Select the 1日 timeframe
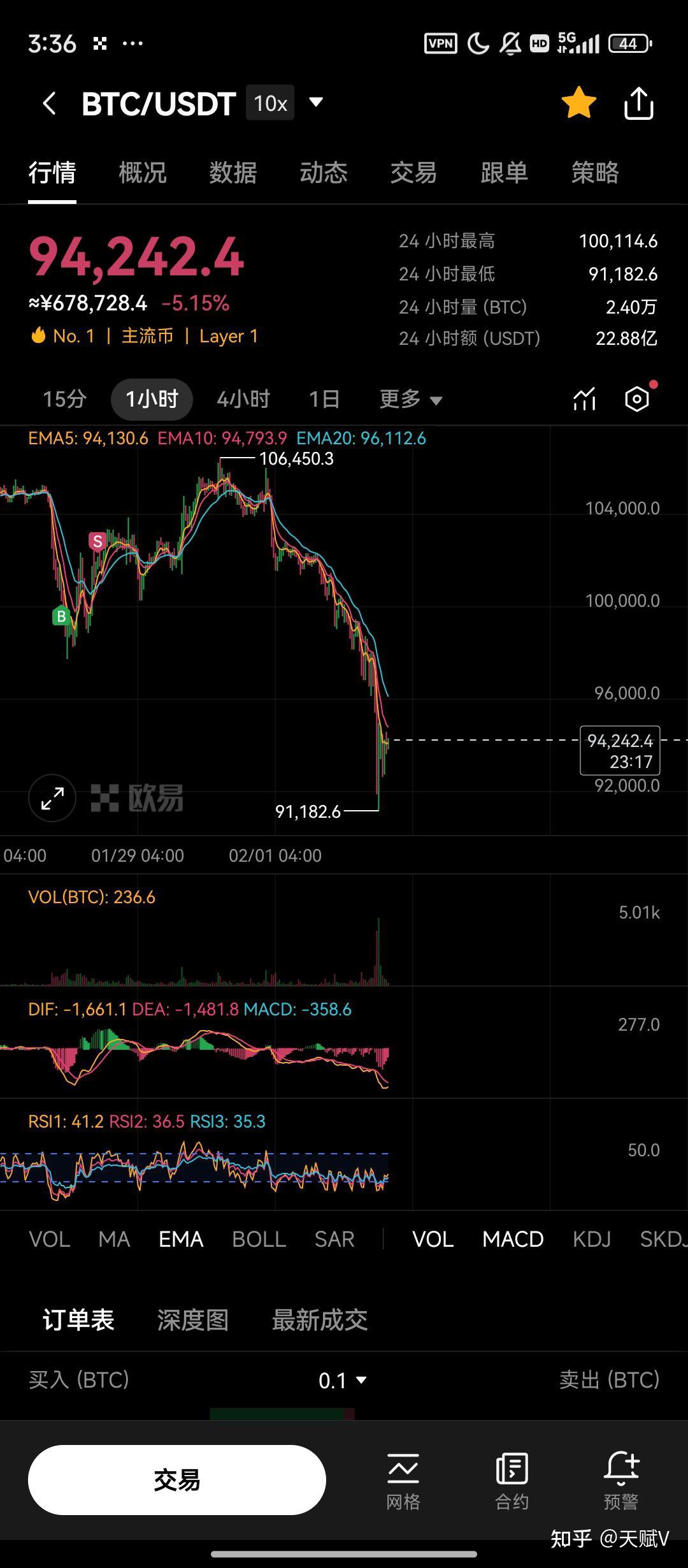This screenshot has width=688, height=1568. tap(324, 399)
